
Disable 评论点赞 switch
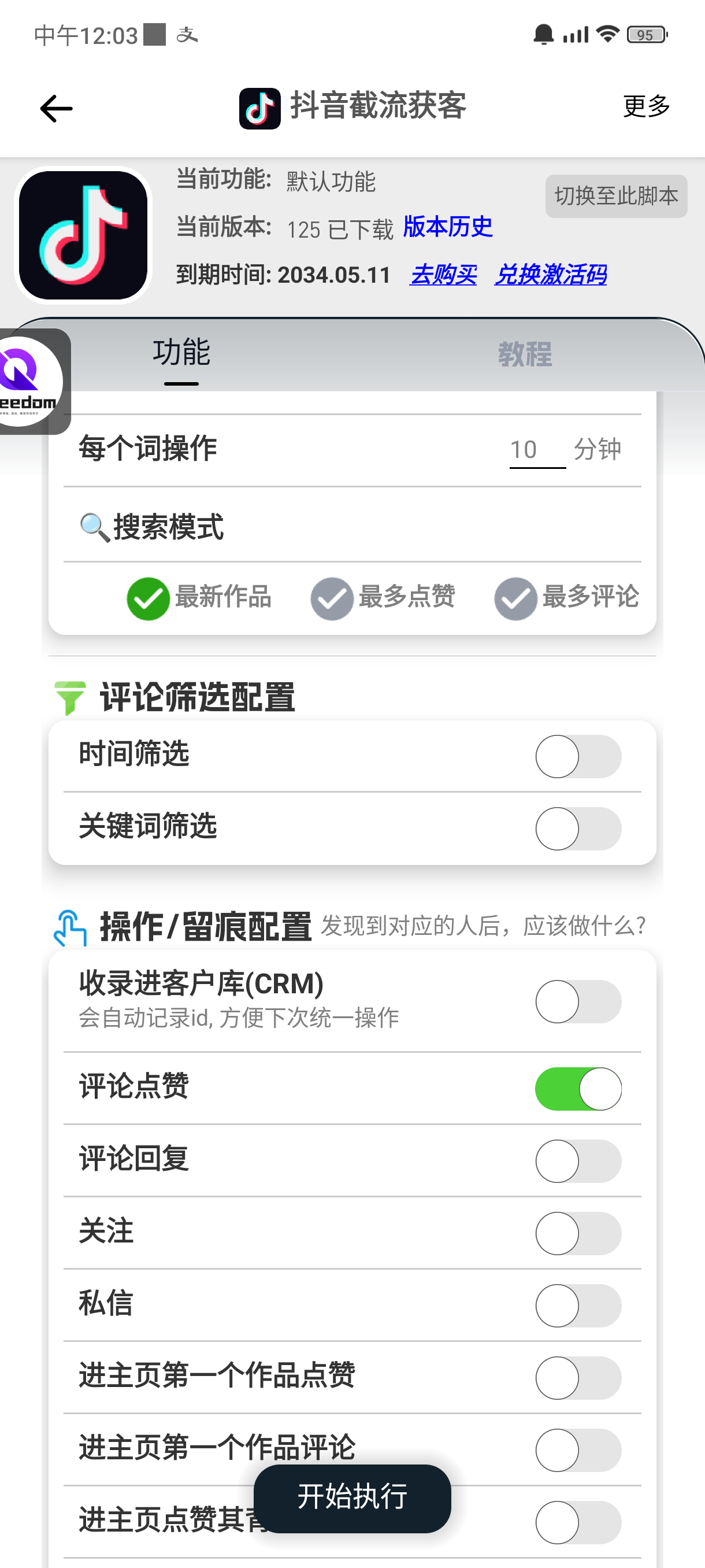pyautogui.click(x=578, y=1089)
